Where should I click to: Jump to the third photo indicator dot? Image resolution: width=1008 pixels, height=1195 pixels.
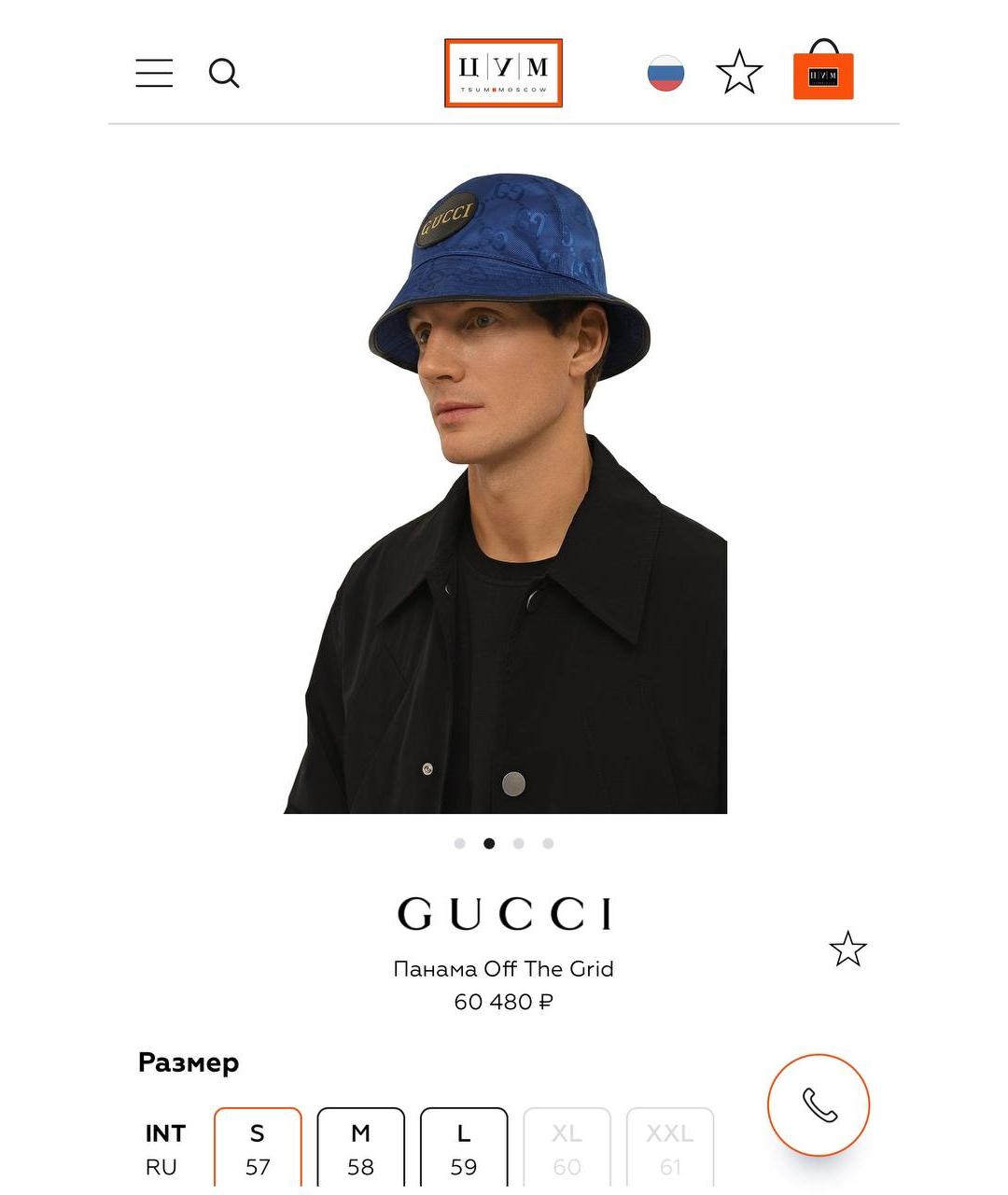pyautogui.click(x=519, y=843)
